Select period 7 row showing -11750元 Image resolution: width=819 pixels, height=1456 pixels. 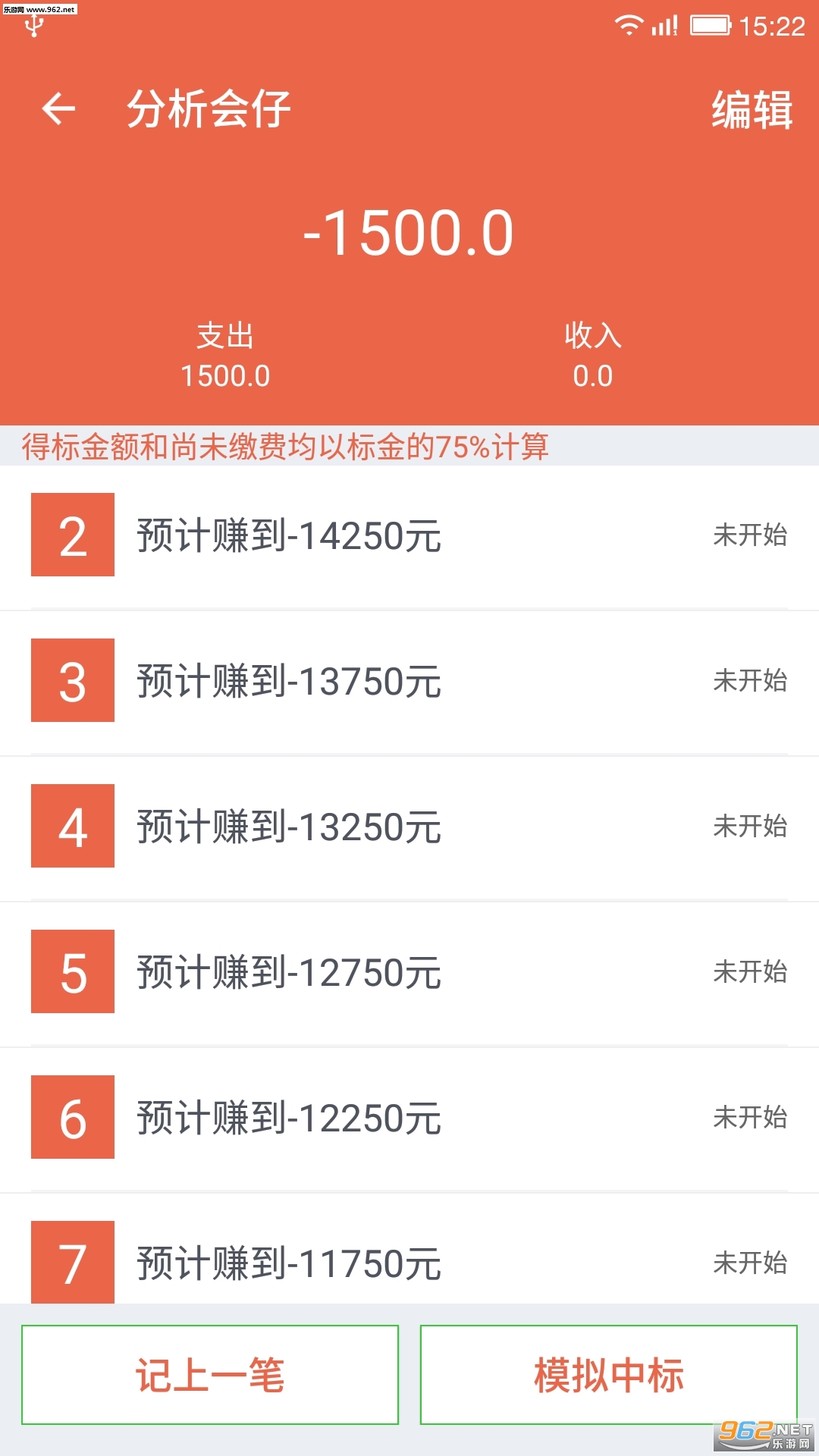click(x=409, y=1262)
